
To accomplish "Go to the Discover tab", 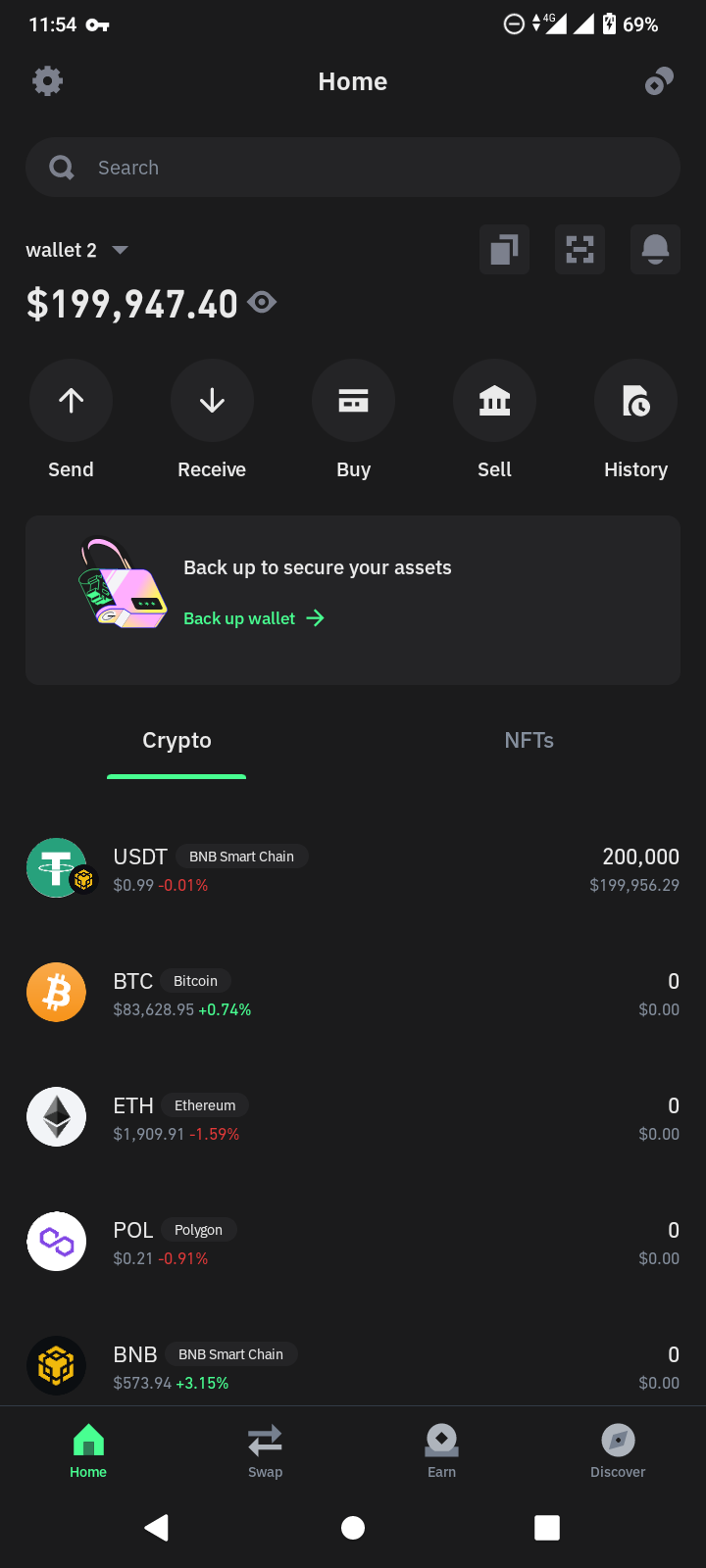I will click(x=618, y=1450).
